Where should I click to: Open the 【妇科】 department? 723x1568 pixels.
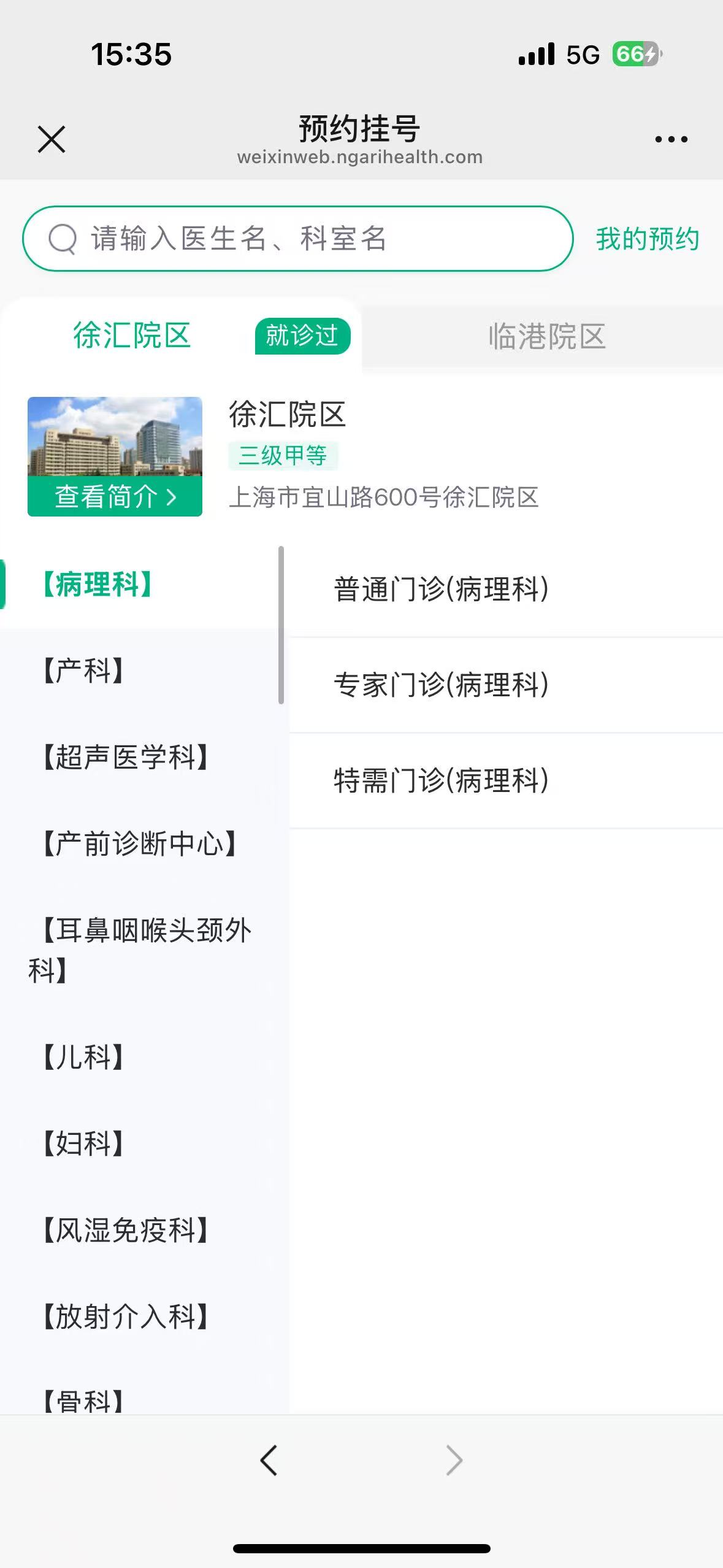point(84,1143)
